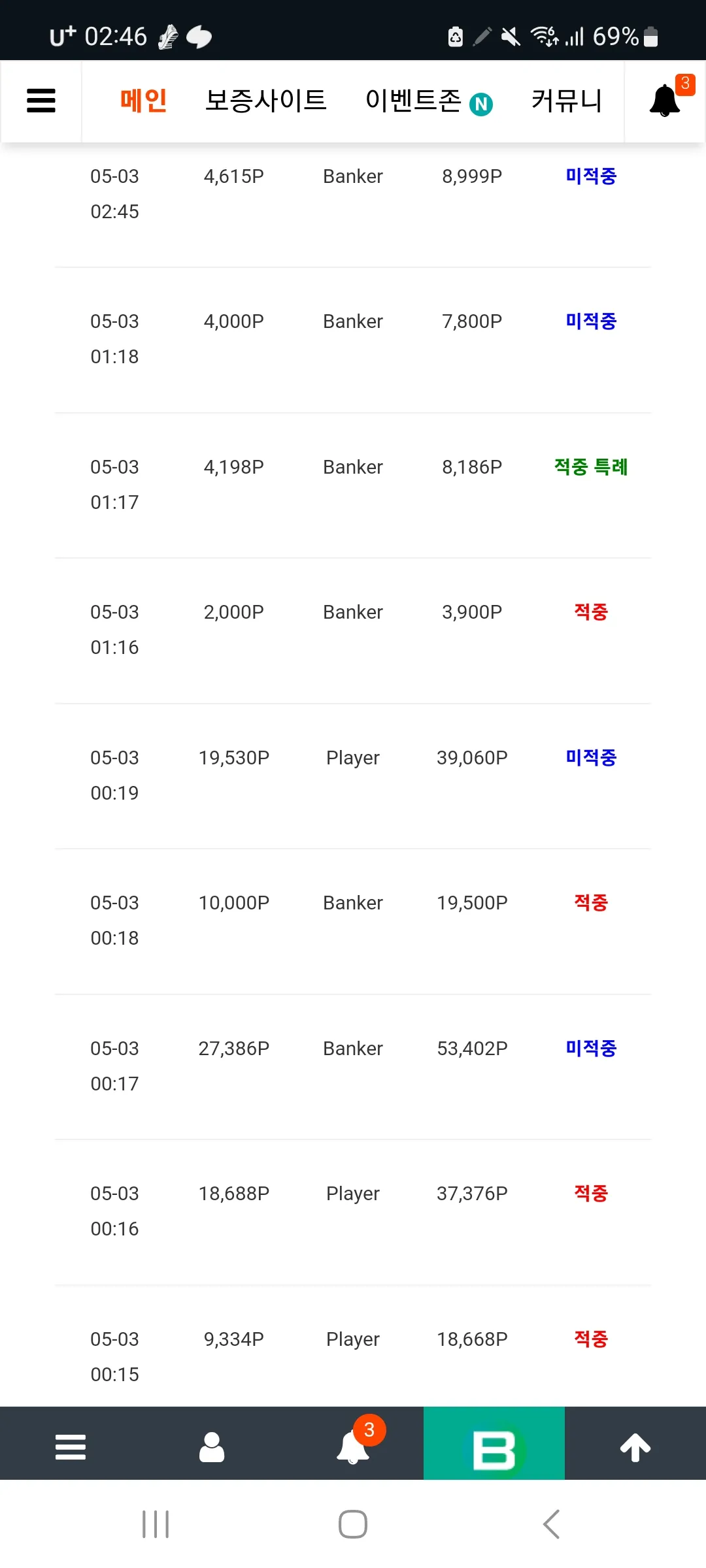Tap the system home button
Viewport: 706px width, 1568px height.
[353, 1524]
